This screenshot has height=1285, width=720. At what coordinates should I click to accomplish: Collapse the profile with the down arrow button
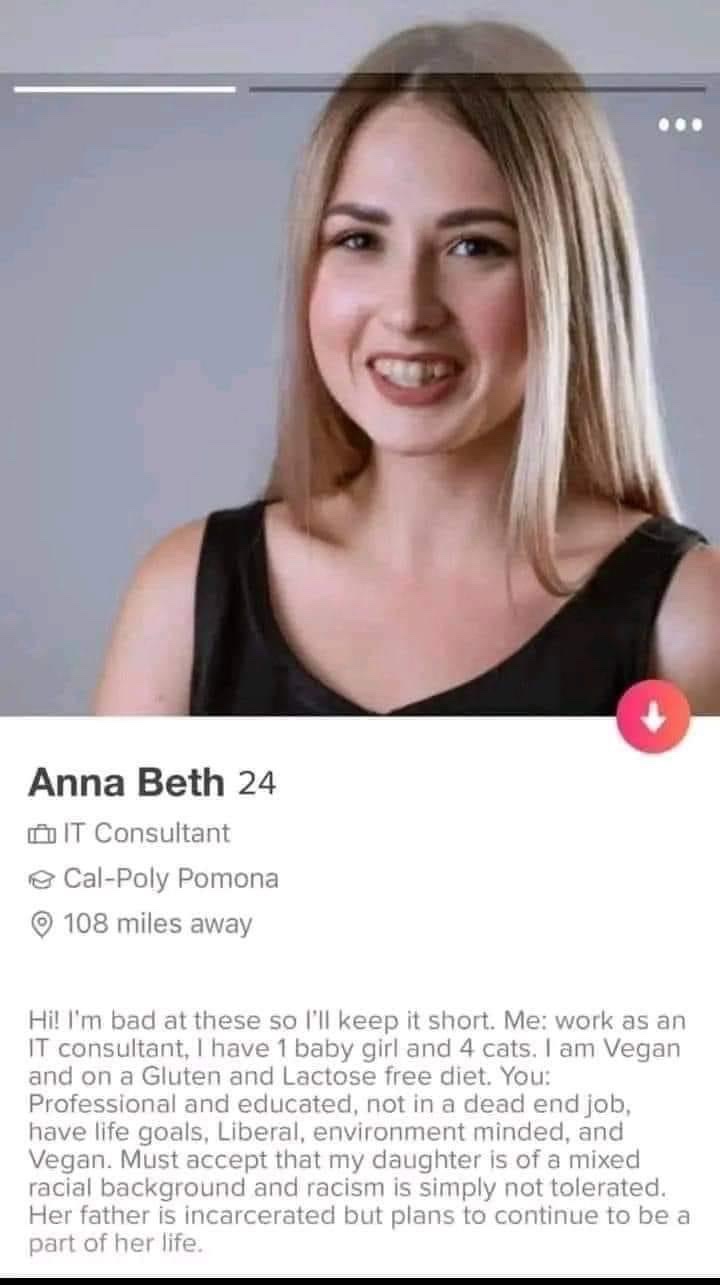[654, 717]
